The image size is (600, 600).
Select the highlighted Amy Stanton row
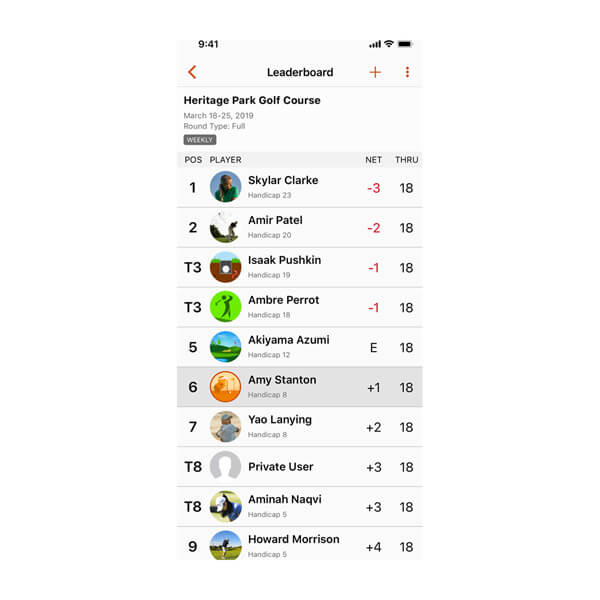pyautogui.click(x=299, y=387)
